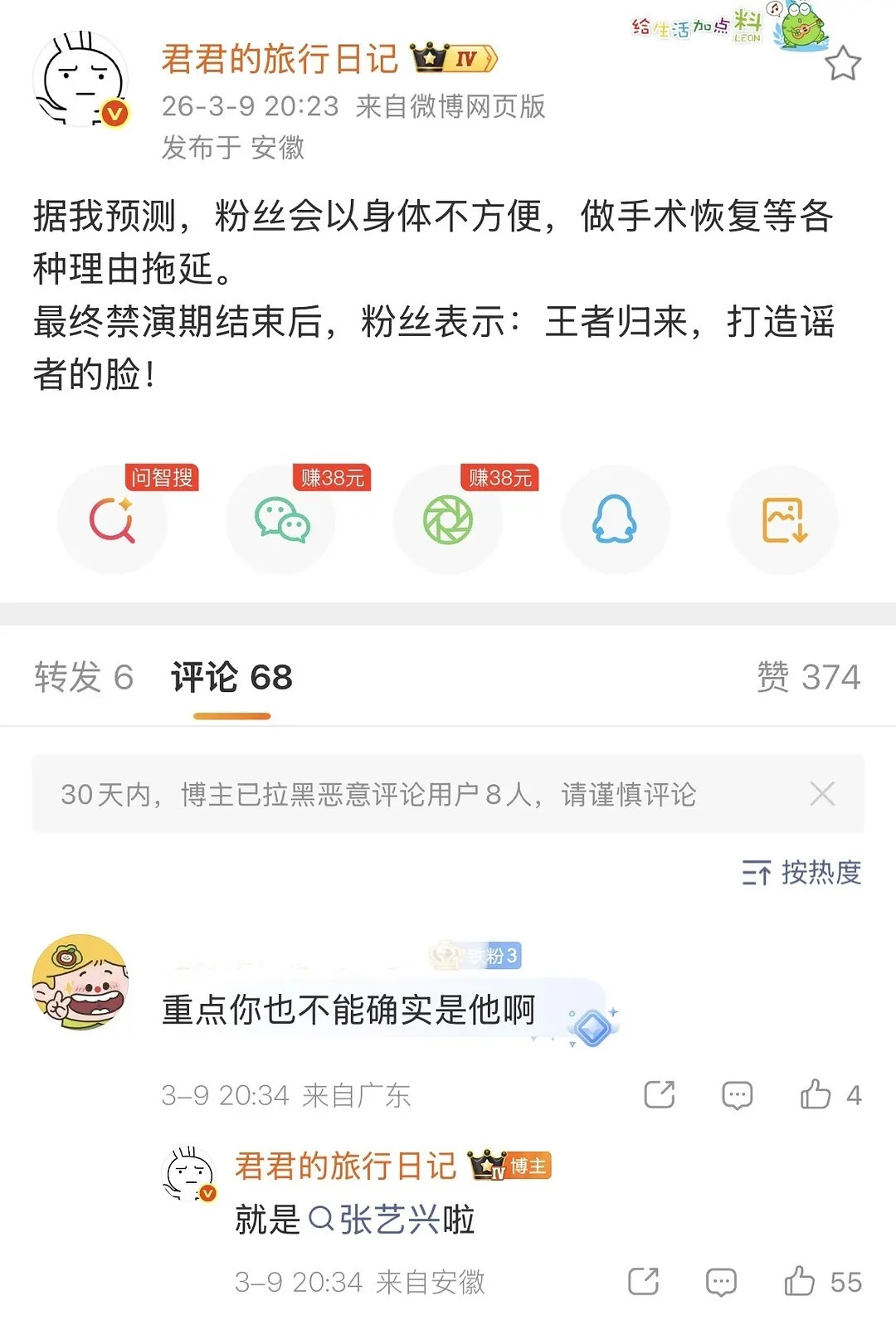Like the blogger's reply showing 55 likes
896x1320 pixels.
pyautogui.click(x=799, y=1283)
